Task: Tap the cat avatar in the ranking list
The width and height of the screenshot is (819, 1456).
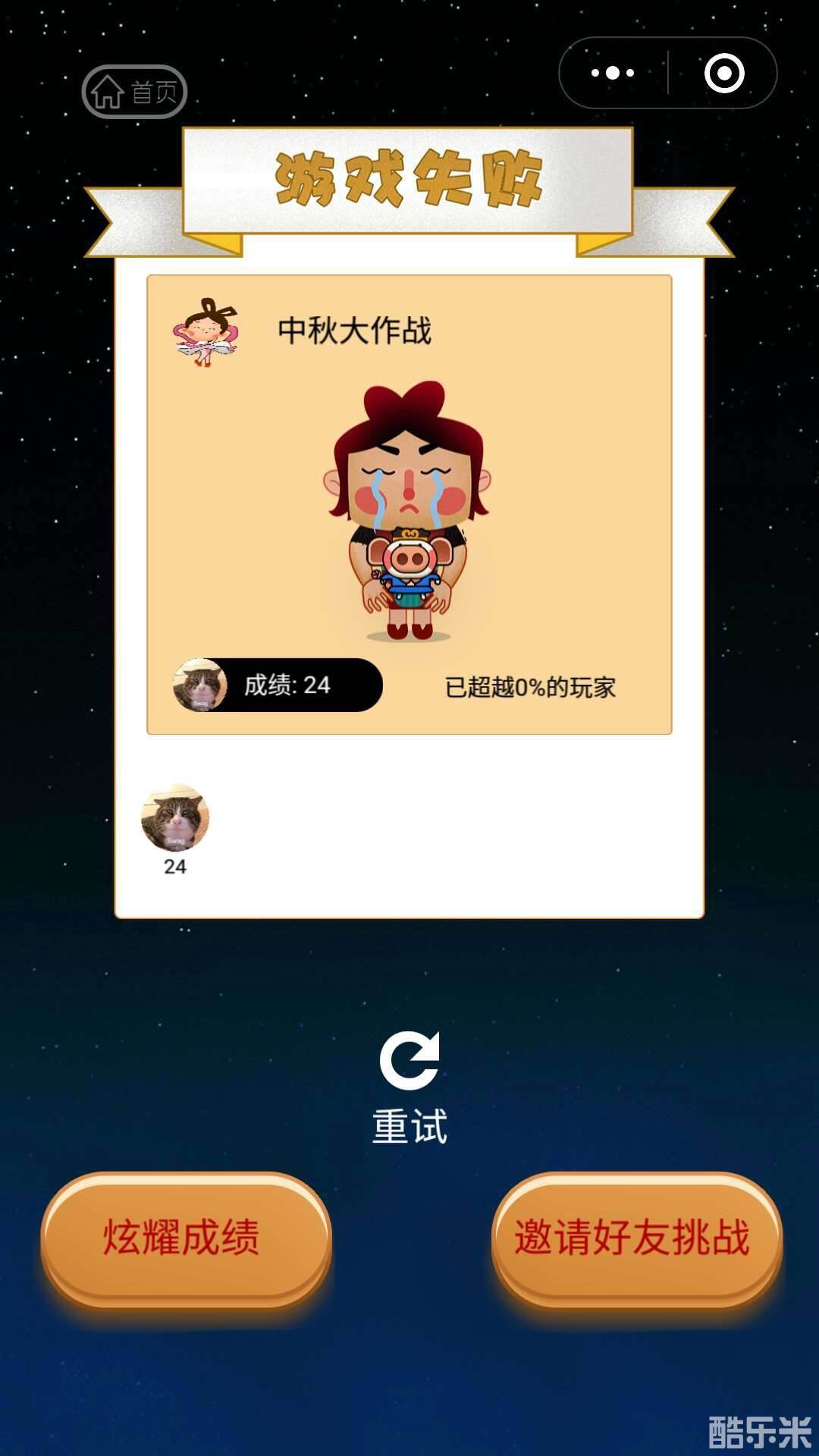Action: coord(176,819)
